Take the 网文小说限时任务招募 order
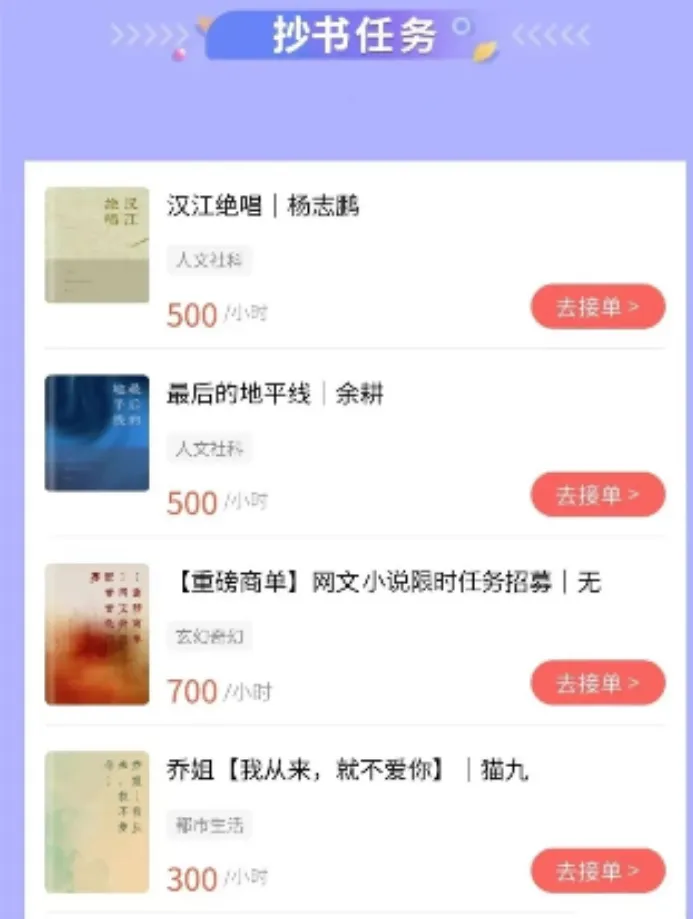 tap(598, 683)
